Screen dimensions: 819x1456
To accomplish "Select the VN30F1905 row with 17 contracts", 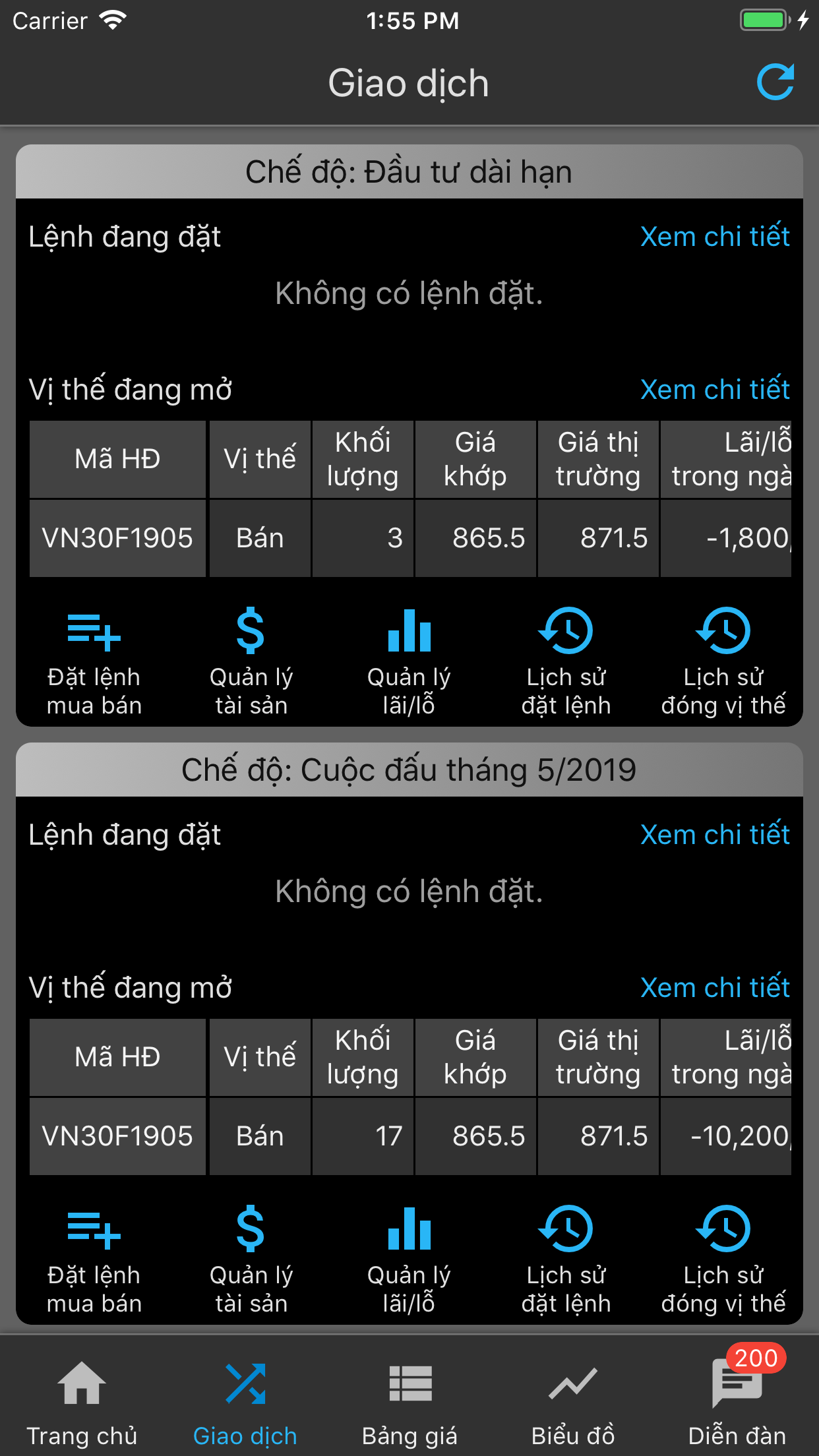I will (x=117, y=1136).
